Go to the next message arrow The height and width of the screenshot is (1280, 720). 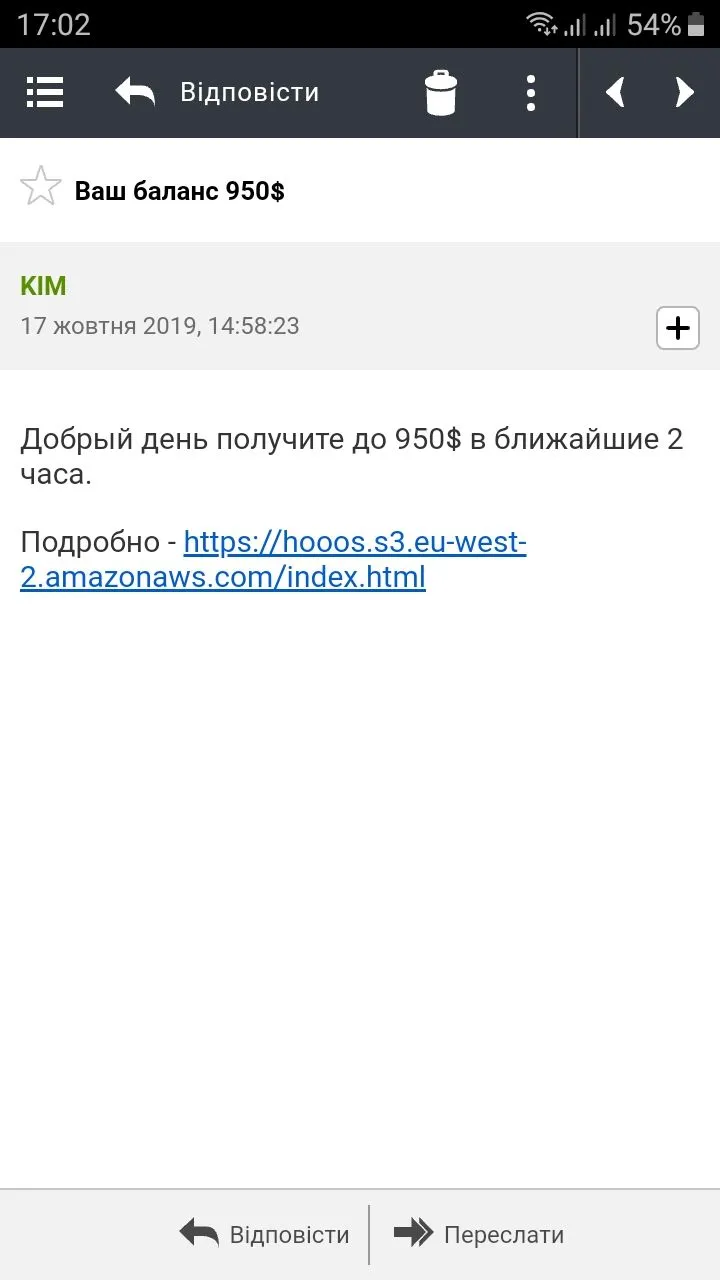(684, 93)
